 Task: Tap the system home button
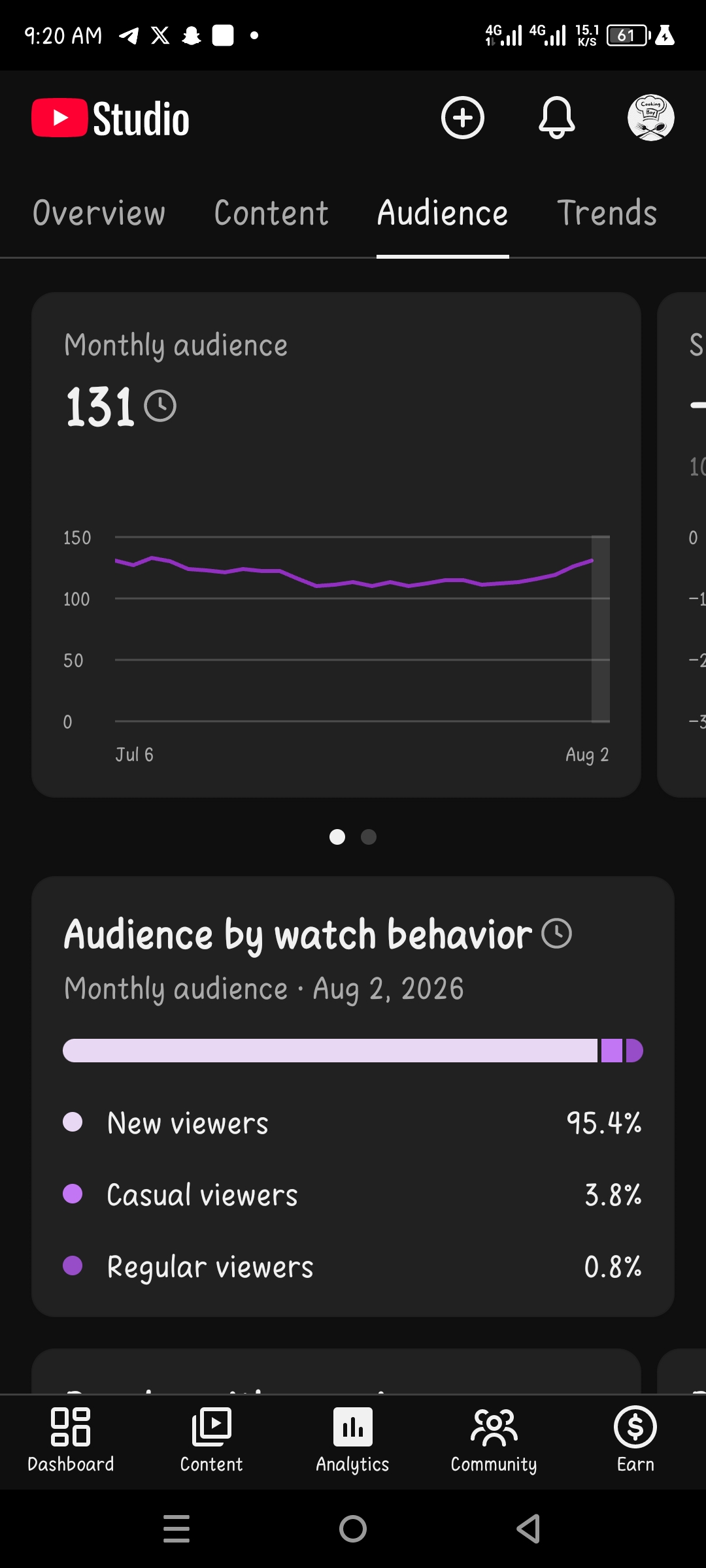(353, 1529)
